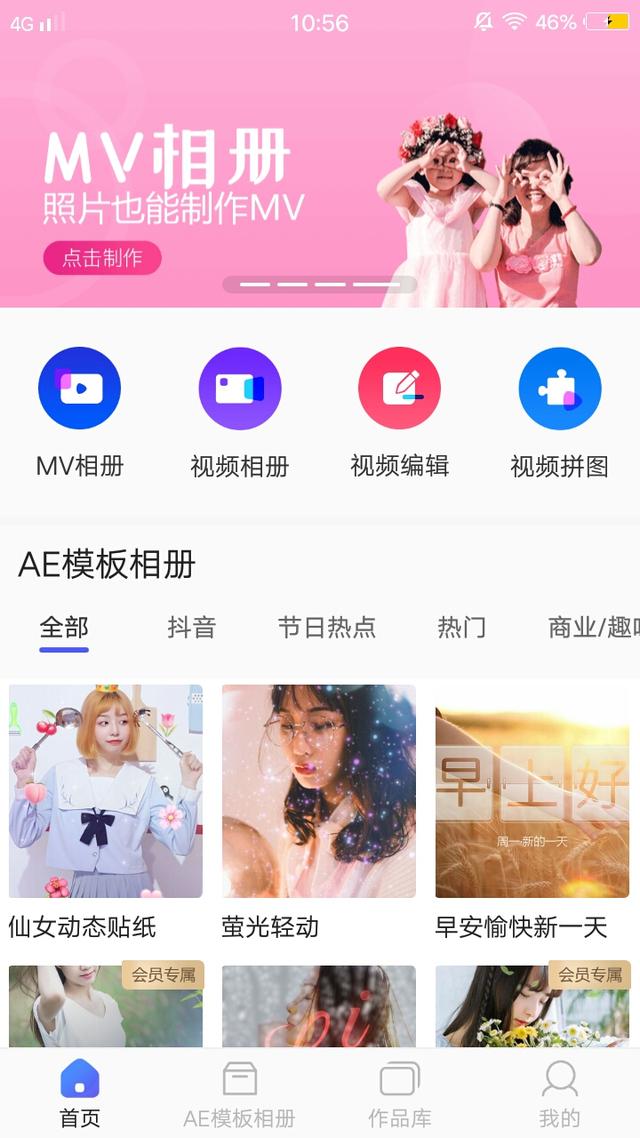Go to the 我的 profile tab

[x=560, y=1093]
